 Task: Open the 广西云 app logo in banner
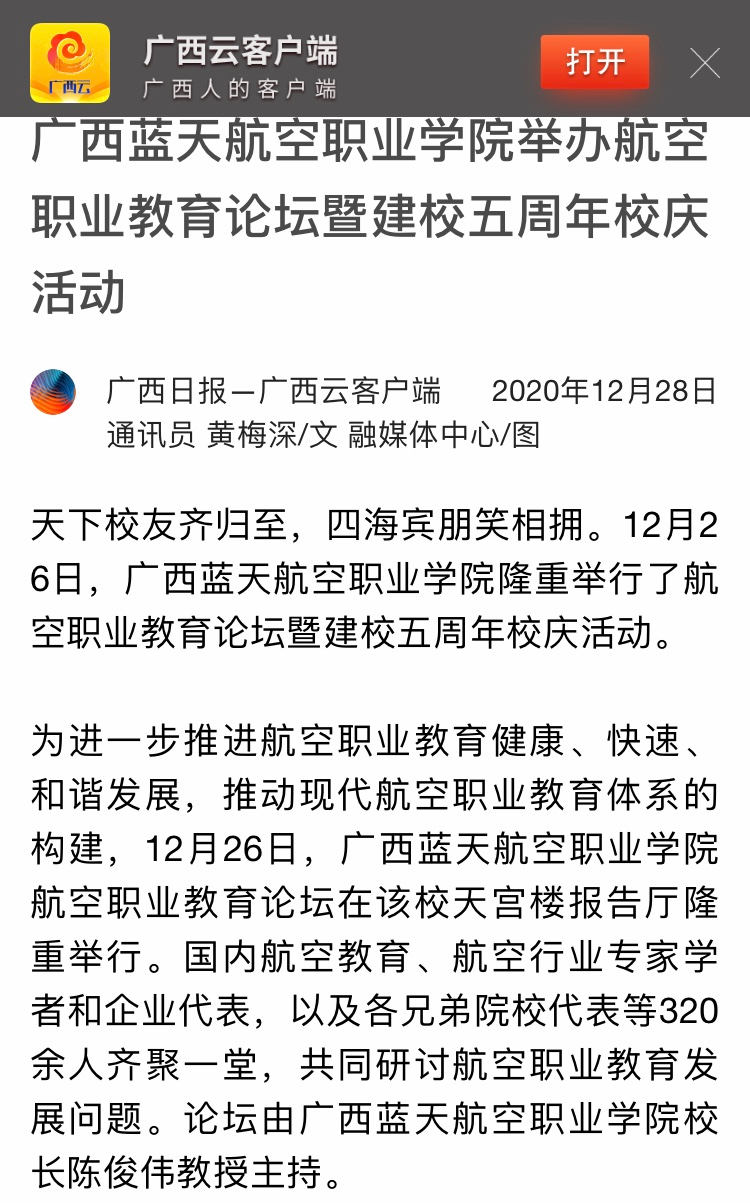click(x=70, y=62)
